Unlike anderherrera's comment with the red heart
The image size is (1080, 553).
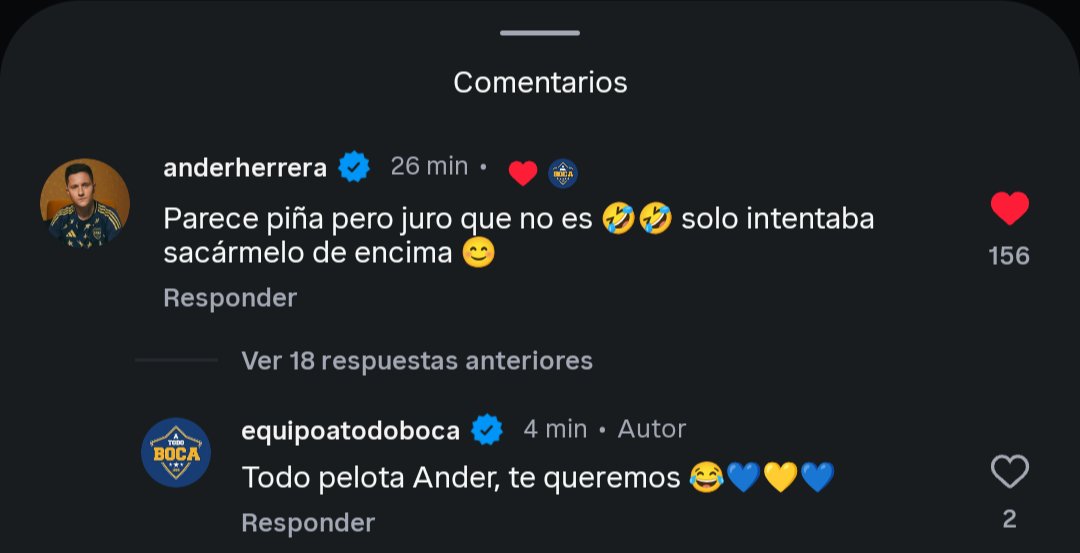(x=1009, y=209)
